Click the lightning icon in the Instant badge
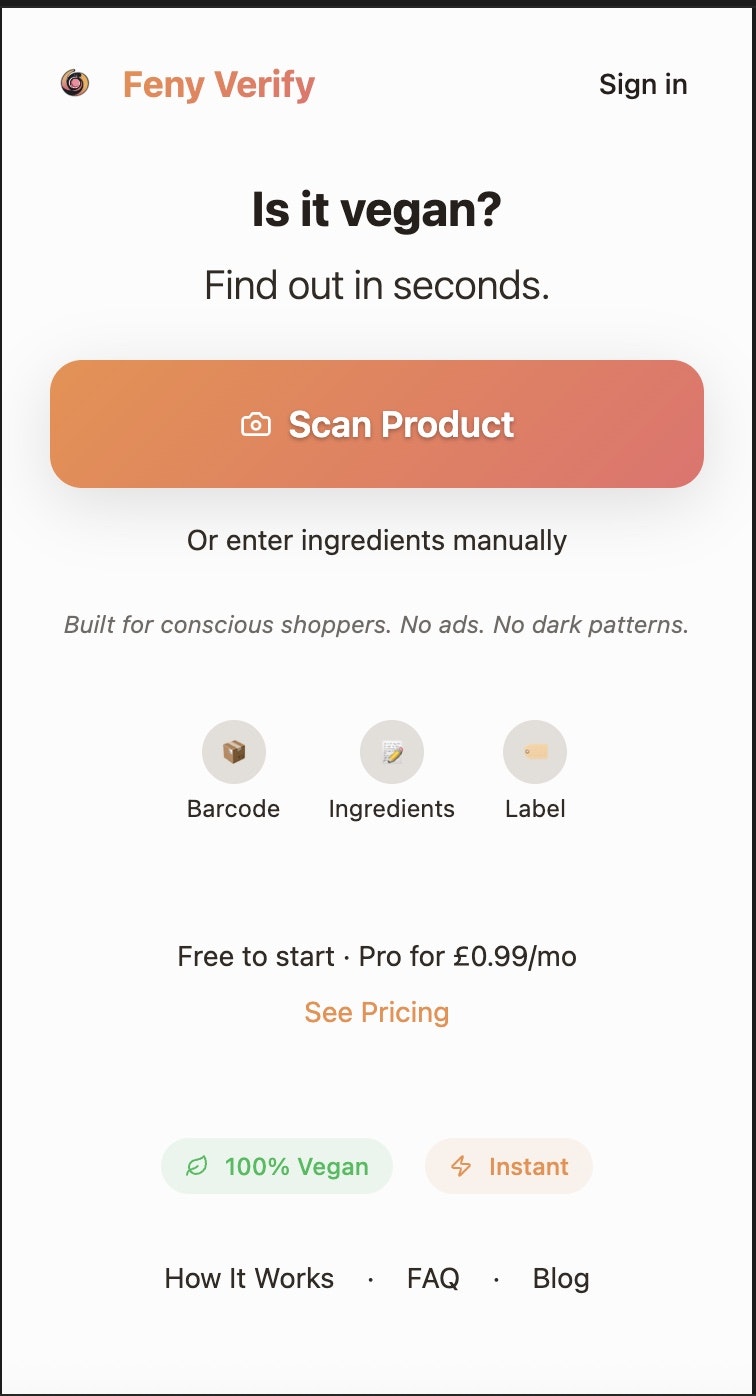This screenshot has width=756, height=1396. [x=459, y=1166]
